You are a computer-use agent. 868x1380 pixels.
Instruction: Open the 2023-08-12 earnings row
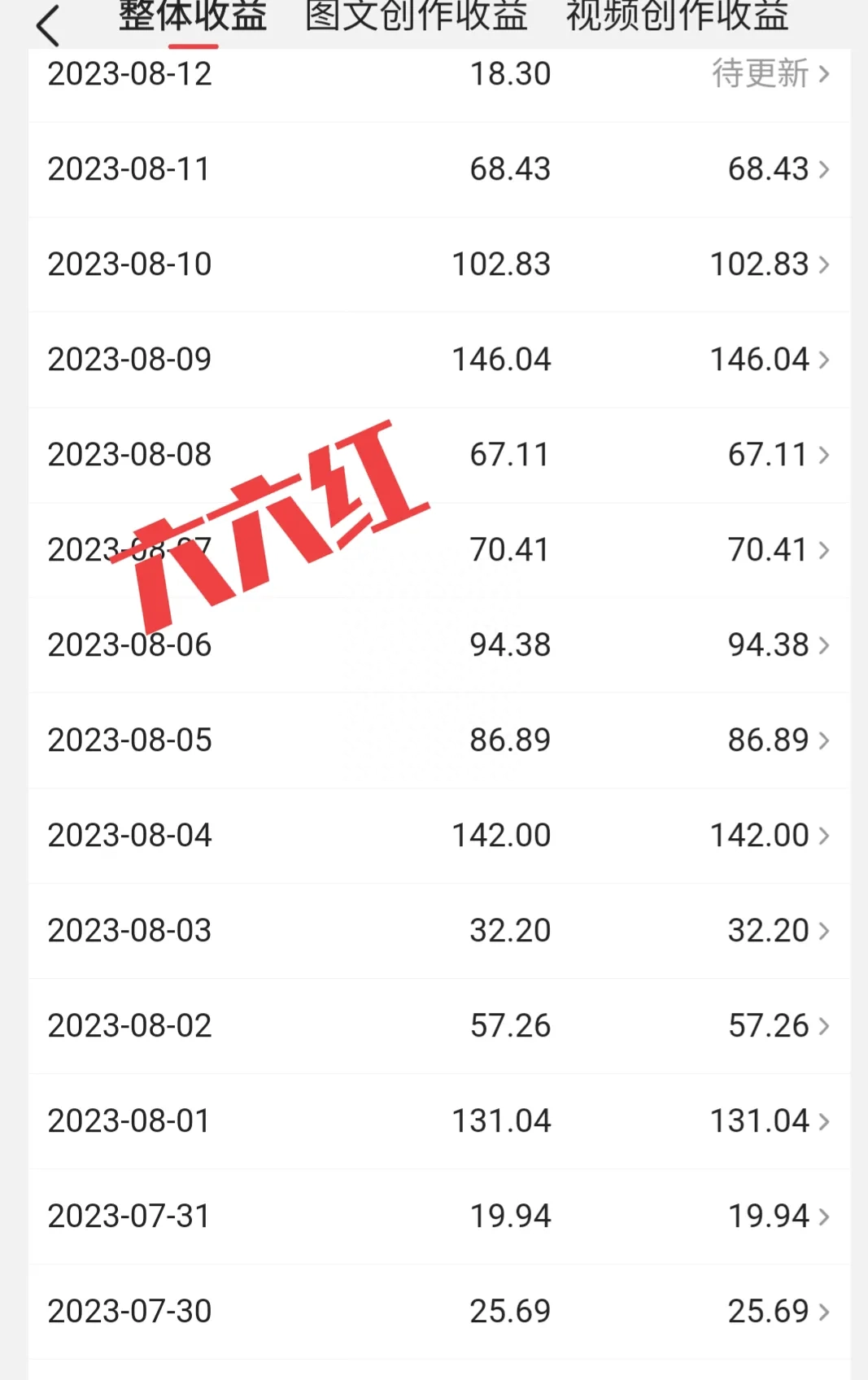(x=439, y=74)
